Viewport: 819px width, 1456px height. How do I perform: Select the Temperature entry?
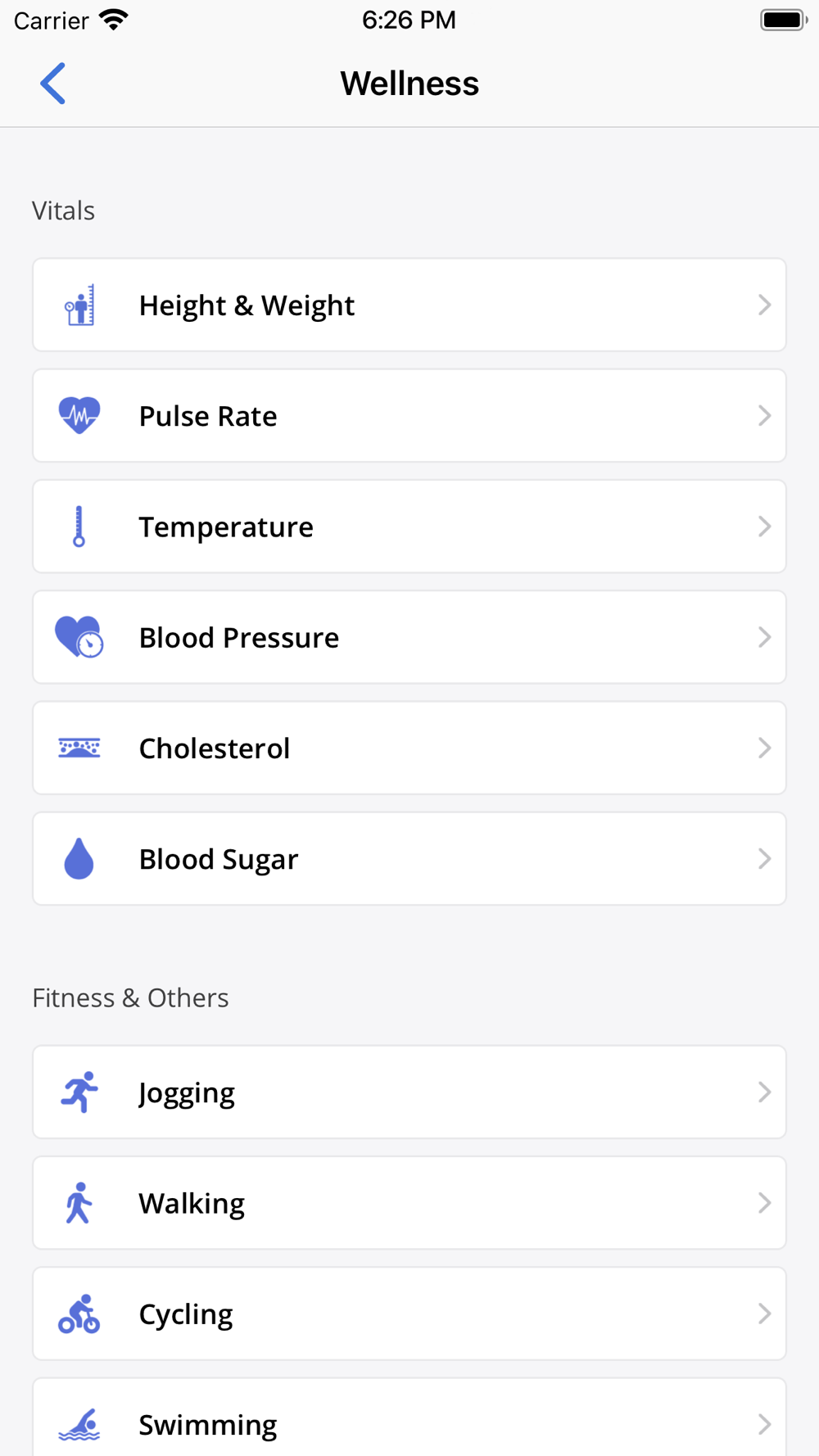pyautogui.click(x=409, y=527)
